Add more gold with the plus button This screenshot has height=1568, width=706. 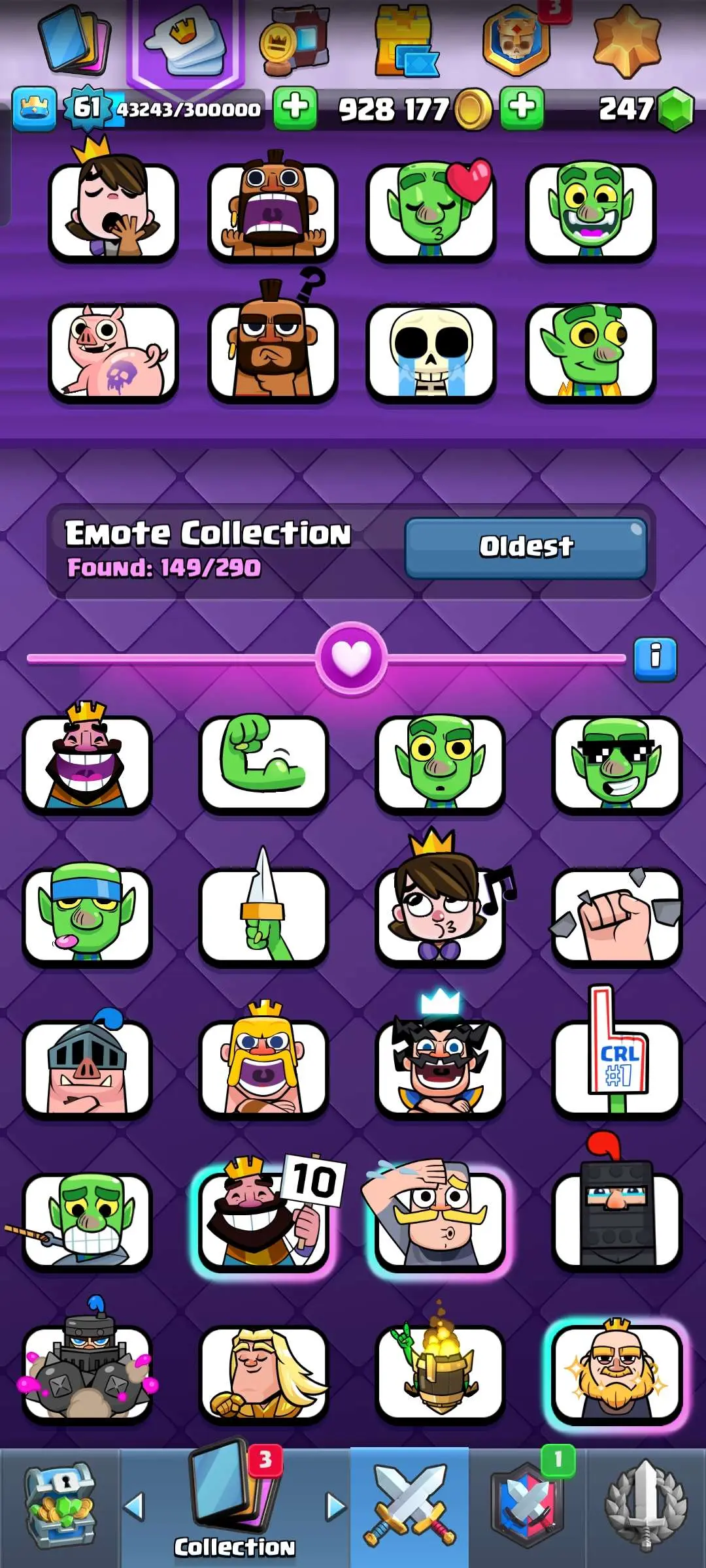coord(522,108)
